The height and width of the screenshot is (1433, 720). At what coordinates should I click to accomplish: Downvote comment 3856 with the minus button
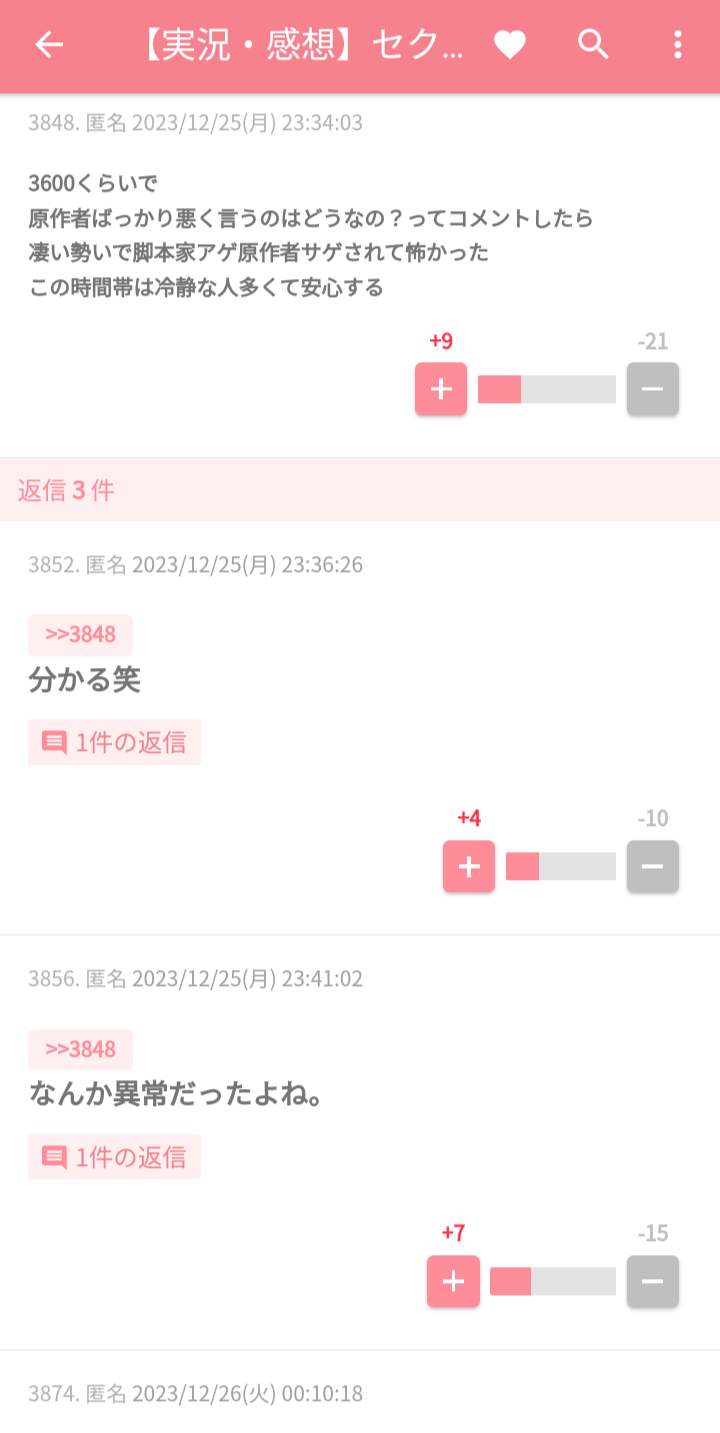652,1280
